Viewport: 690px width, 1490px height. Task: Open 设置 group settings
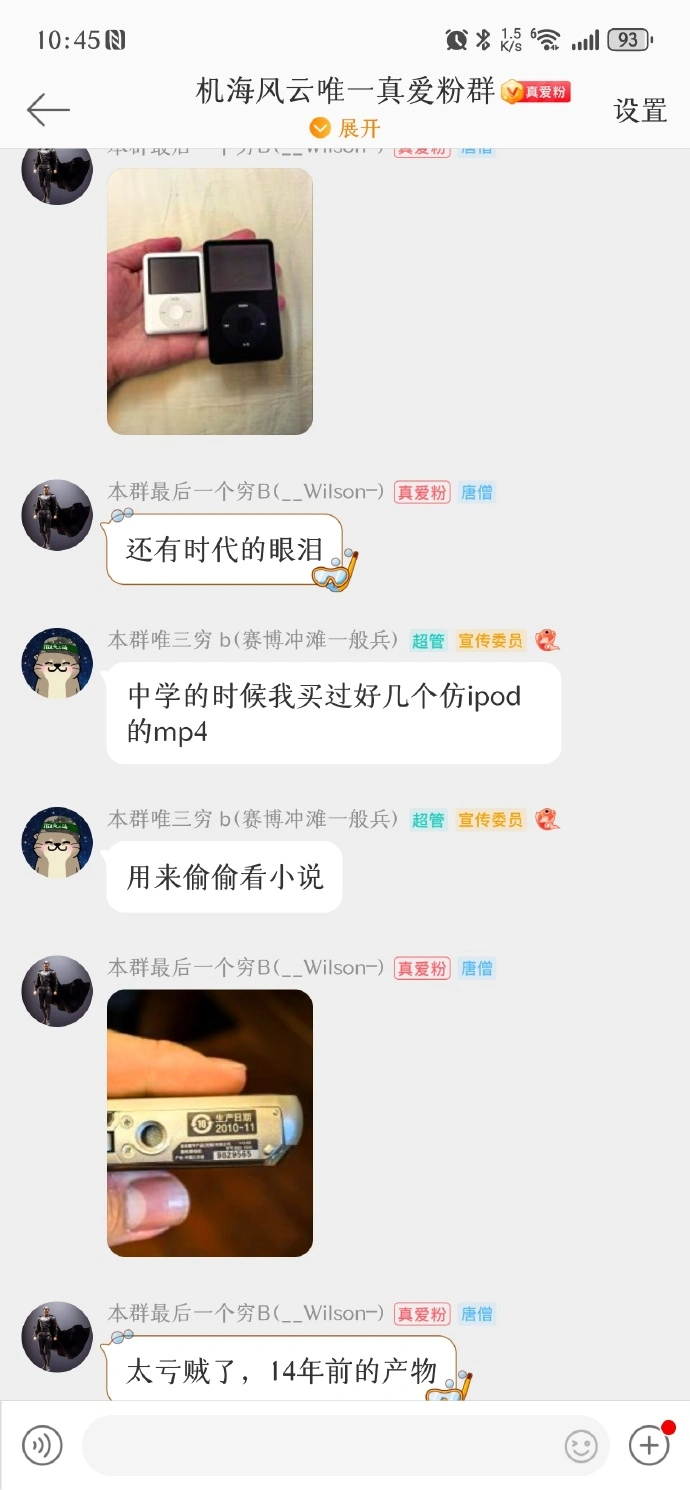640,110
